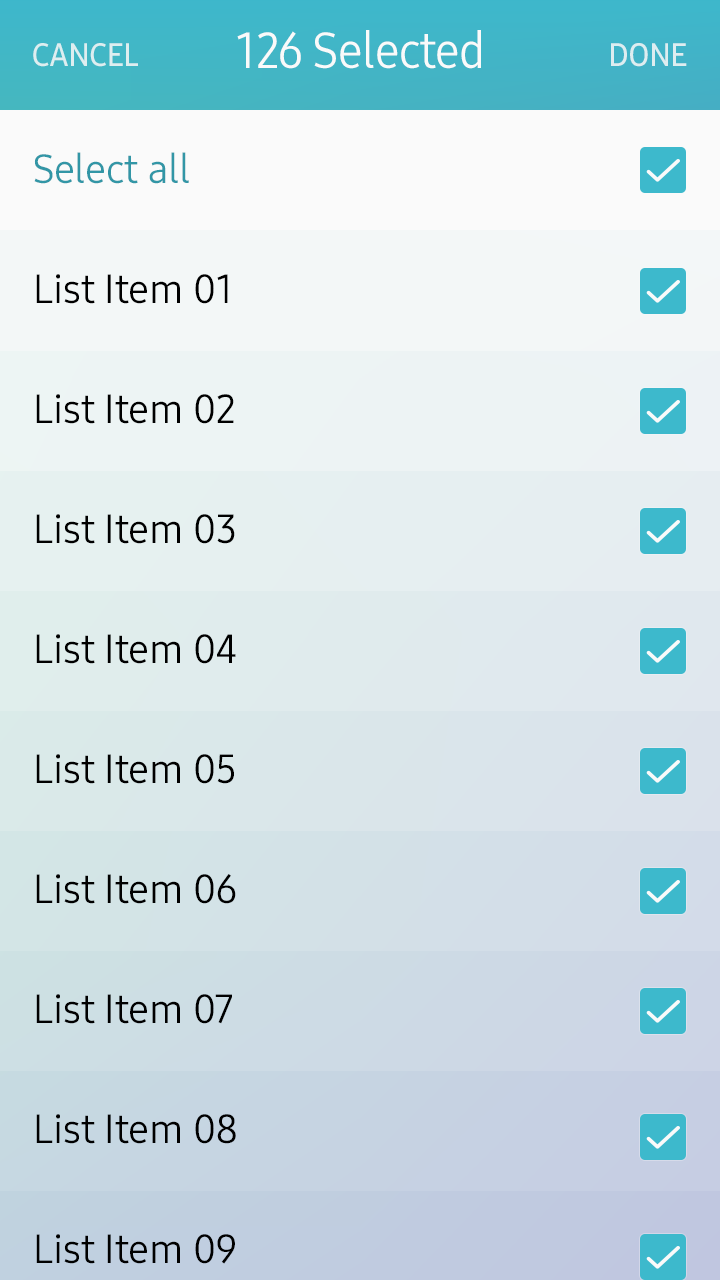Viewport: 720px width, 1280px height.
Task: Deselect List Item 01
Action: pos(662,291)
